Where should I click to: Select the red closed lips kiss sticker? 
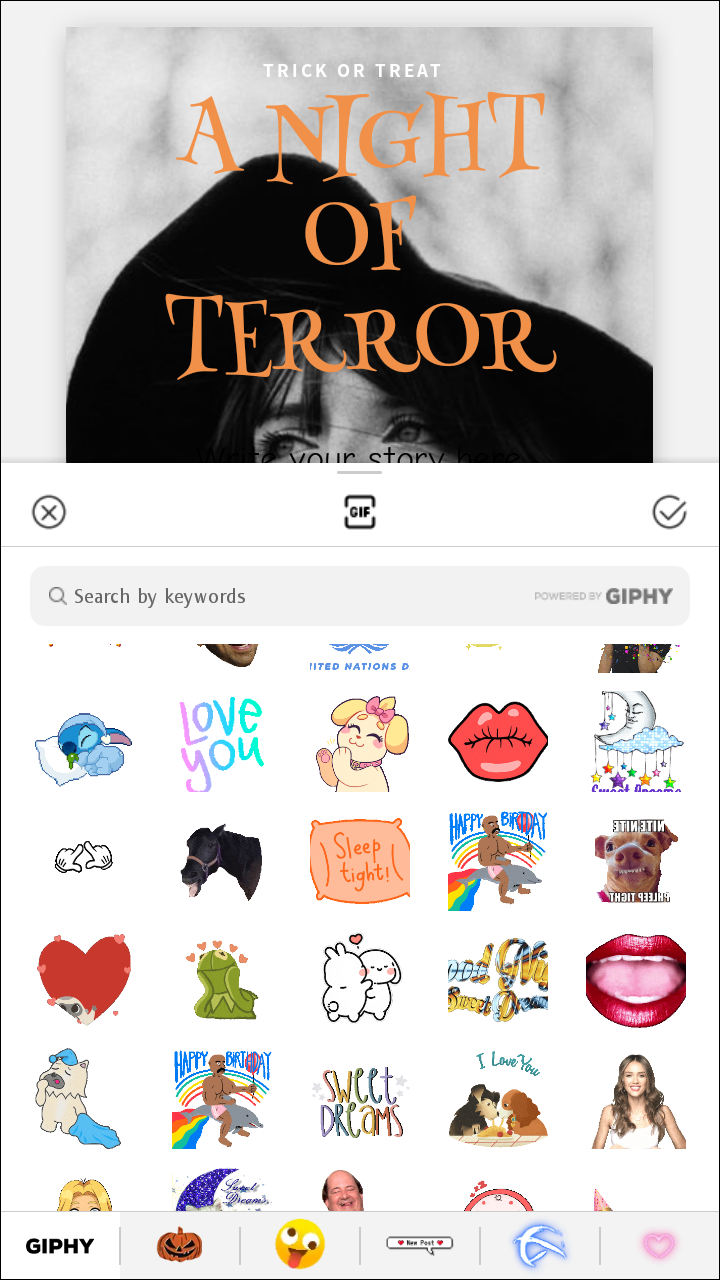[x=498, y=742]
